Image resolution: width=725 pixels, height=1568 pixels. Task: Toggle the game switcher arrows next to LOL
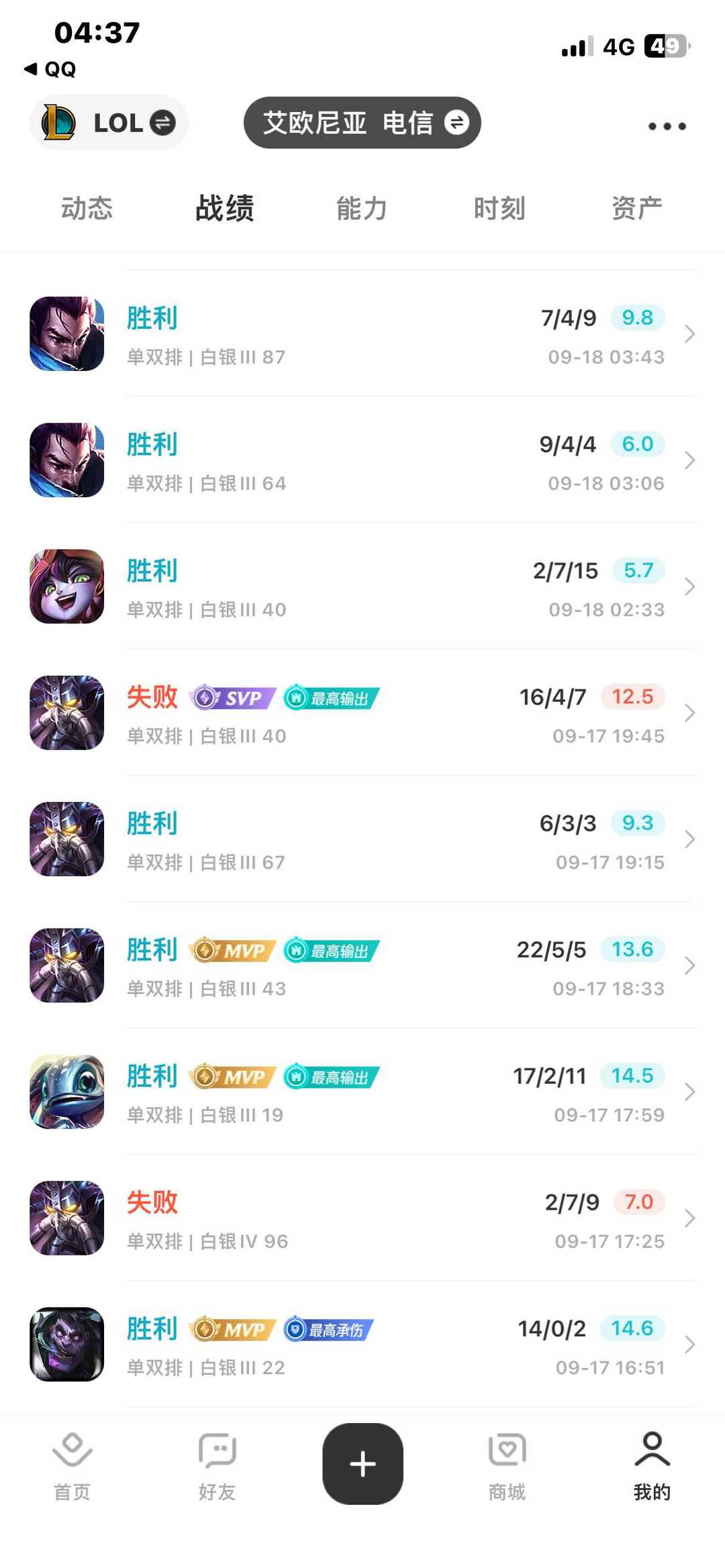tap(162, 123)
